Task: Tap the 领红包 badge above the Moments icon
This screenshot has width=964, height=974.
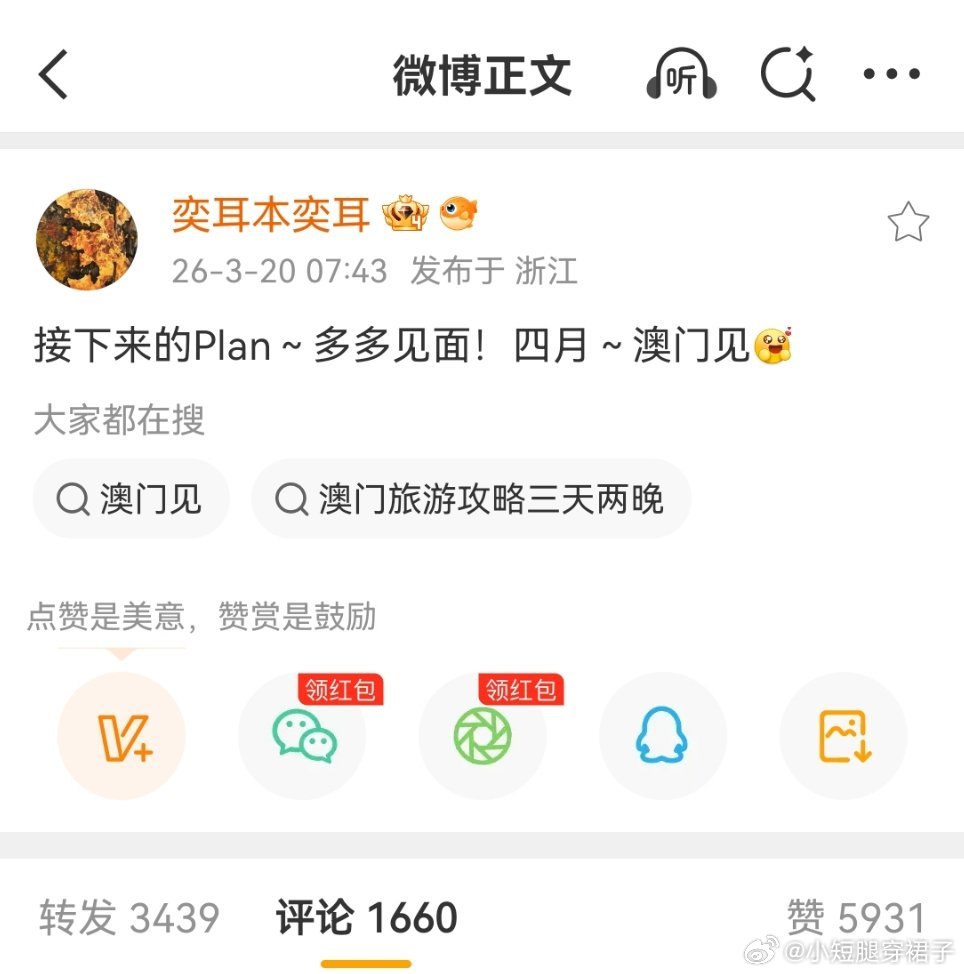Action: 520,690
